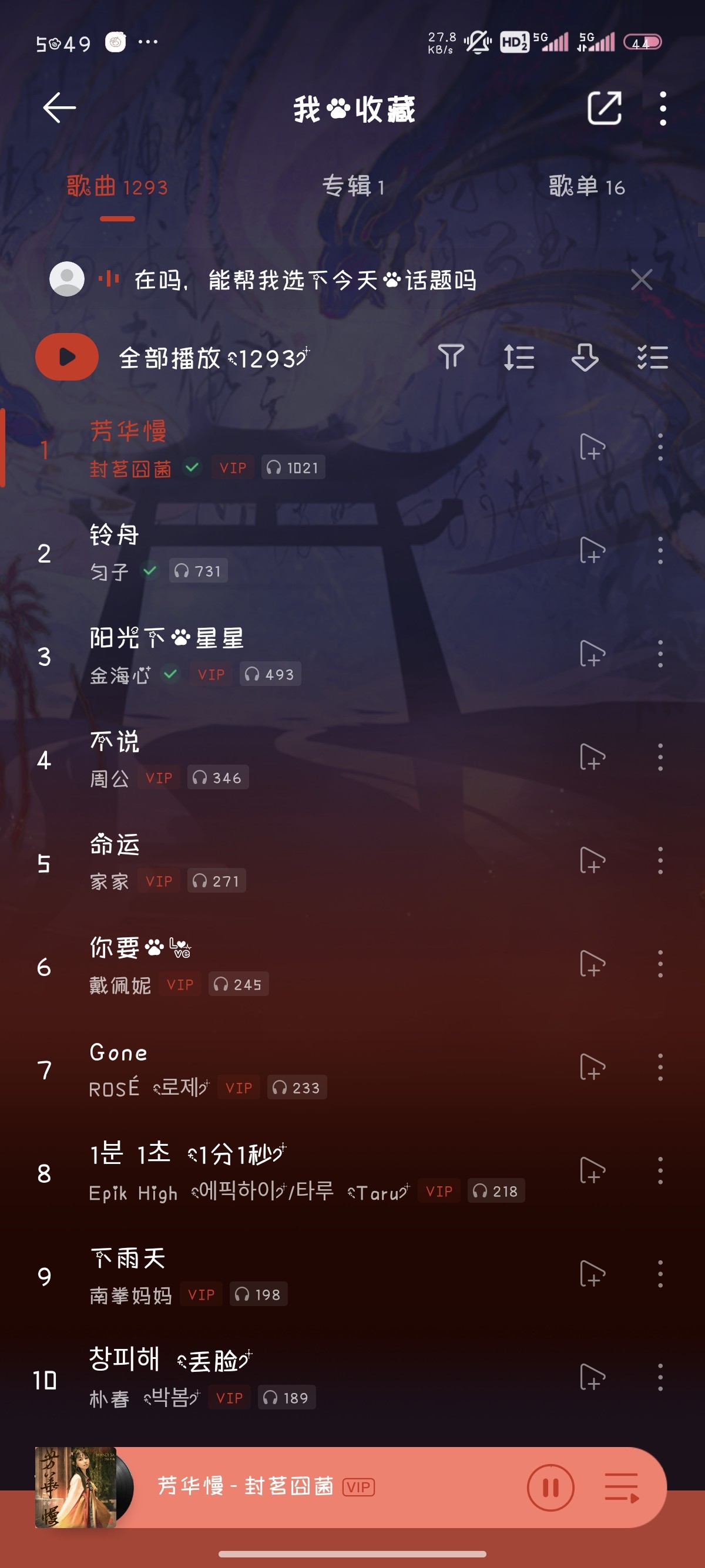Switch to the 专辑 tab
Image resolution: width=705 pixels, height=1568 pixels.
(x=352, y=186)
